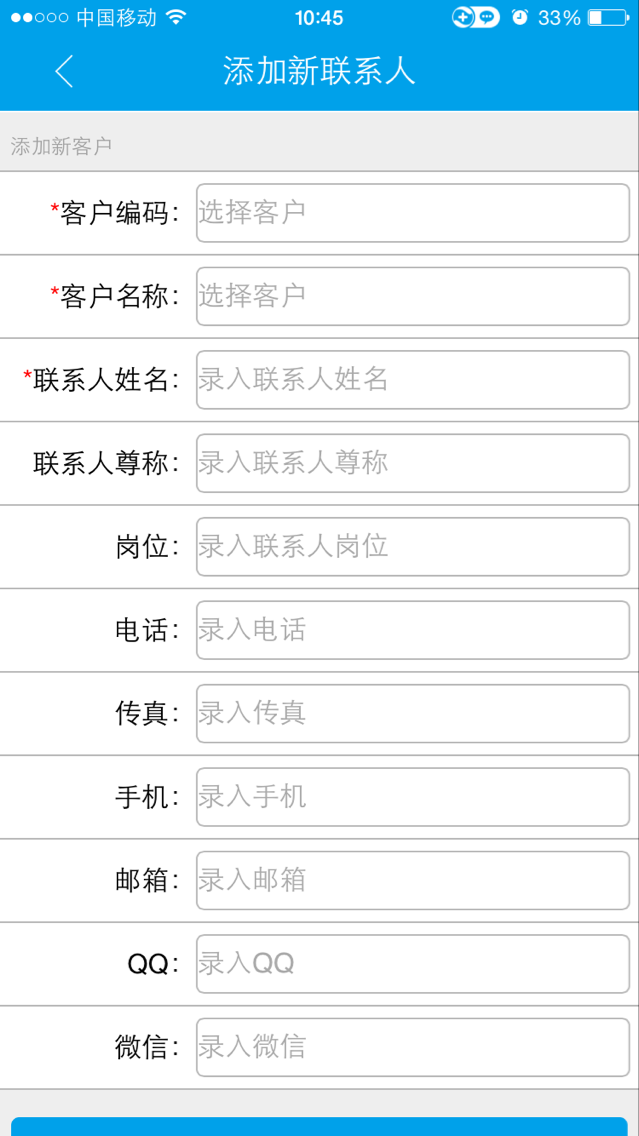The image size is (639, 1136).
Task: Tap the 联系人尊称 text field
Action: click(412, 463)
